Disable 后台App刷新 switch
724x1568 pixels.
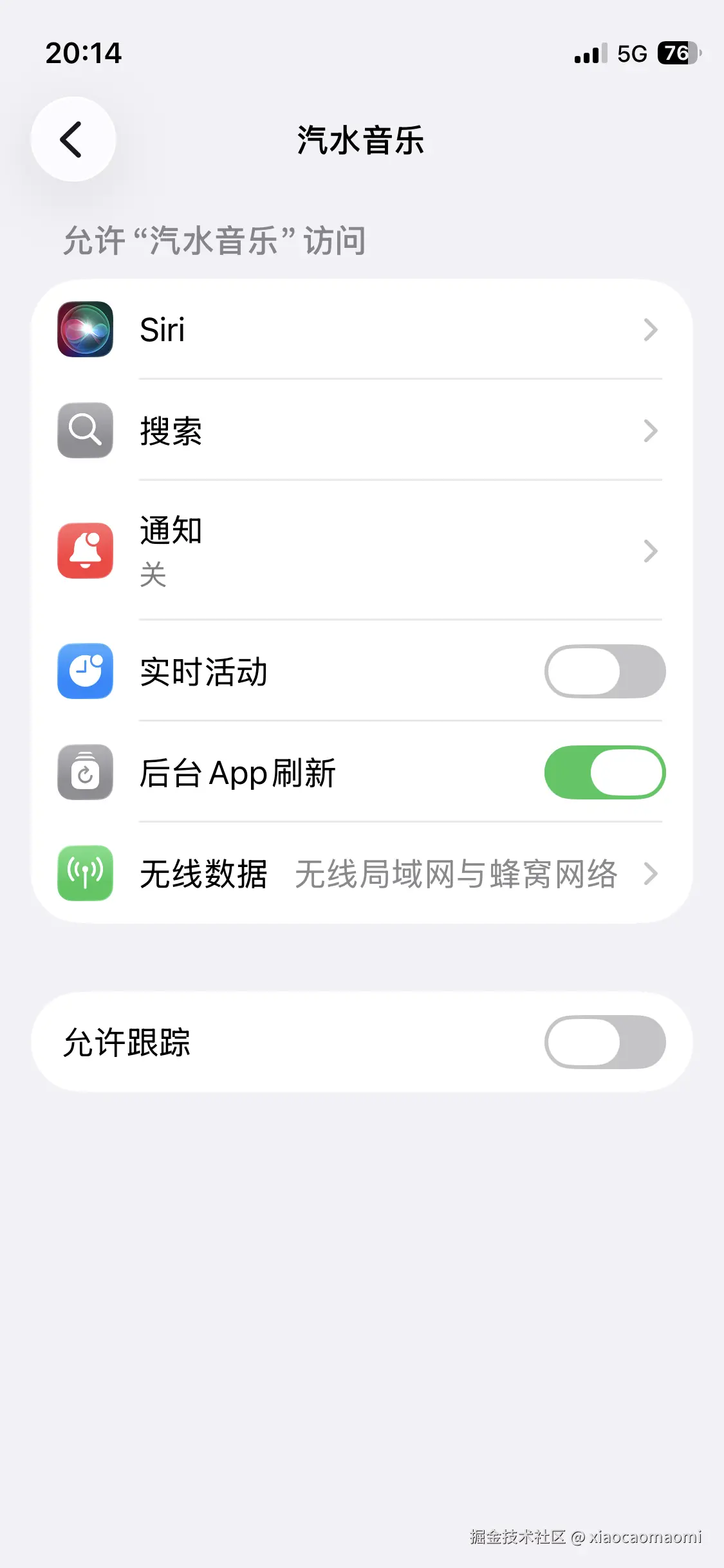pos(604,773)
